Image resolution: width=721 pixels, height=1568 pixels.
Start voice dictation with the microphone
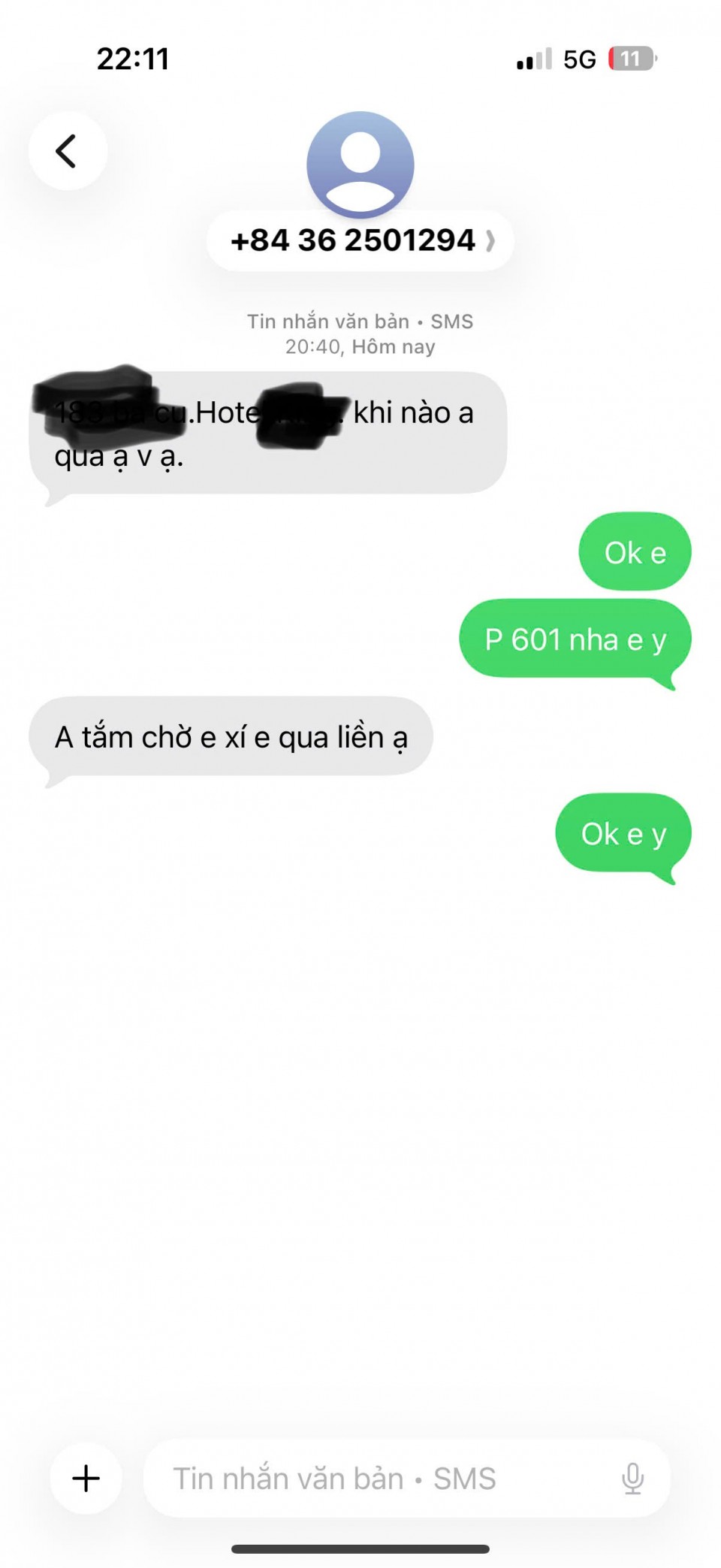pos(632,1478)
